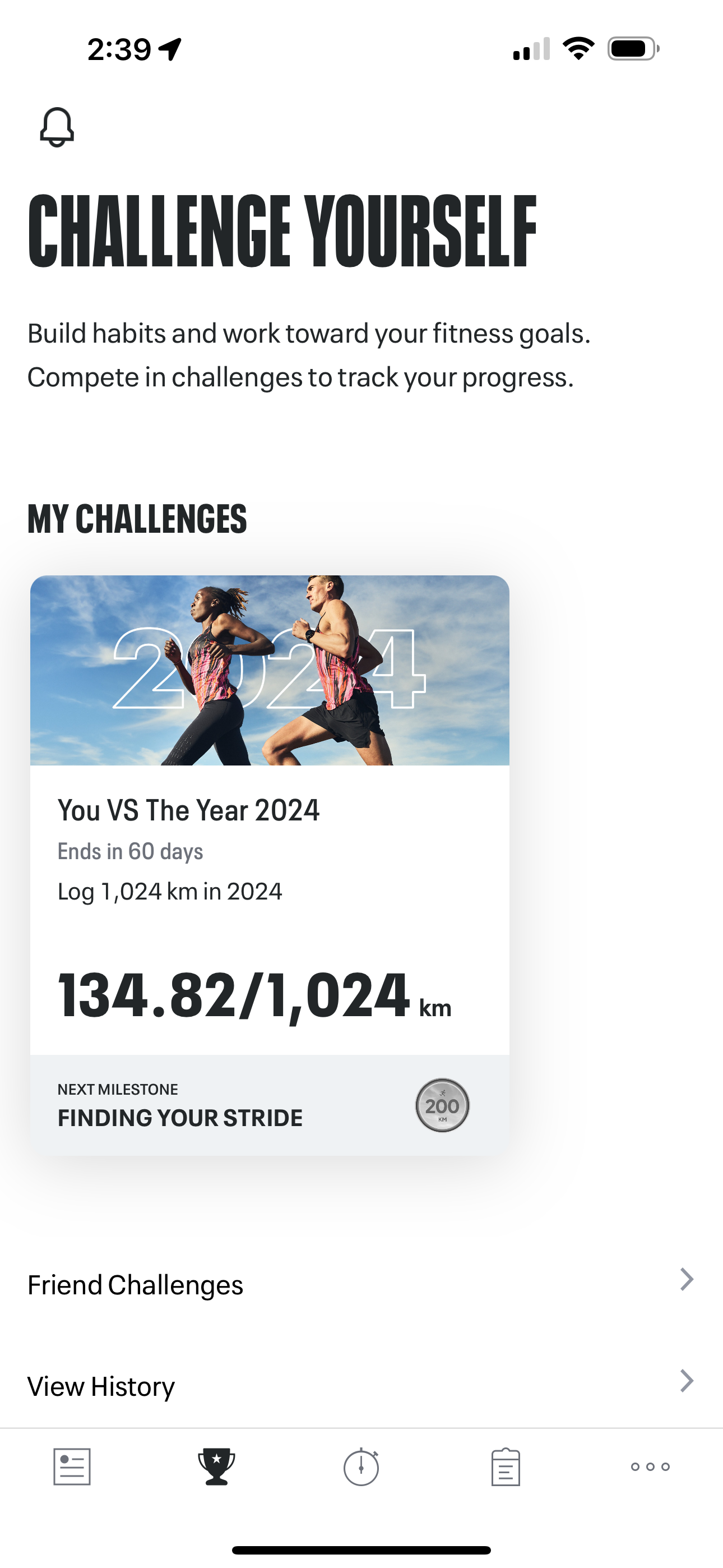The image size is (723, 1568).
Task: Open the more options tab
Action: [x=650, y=1467]
